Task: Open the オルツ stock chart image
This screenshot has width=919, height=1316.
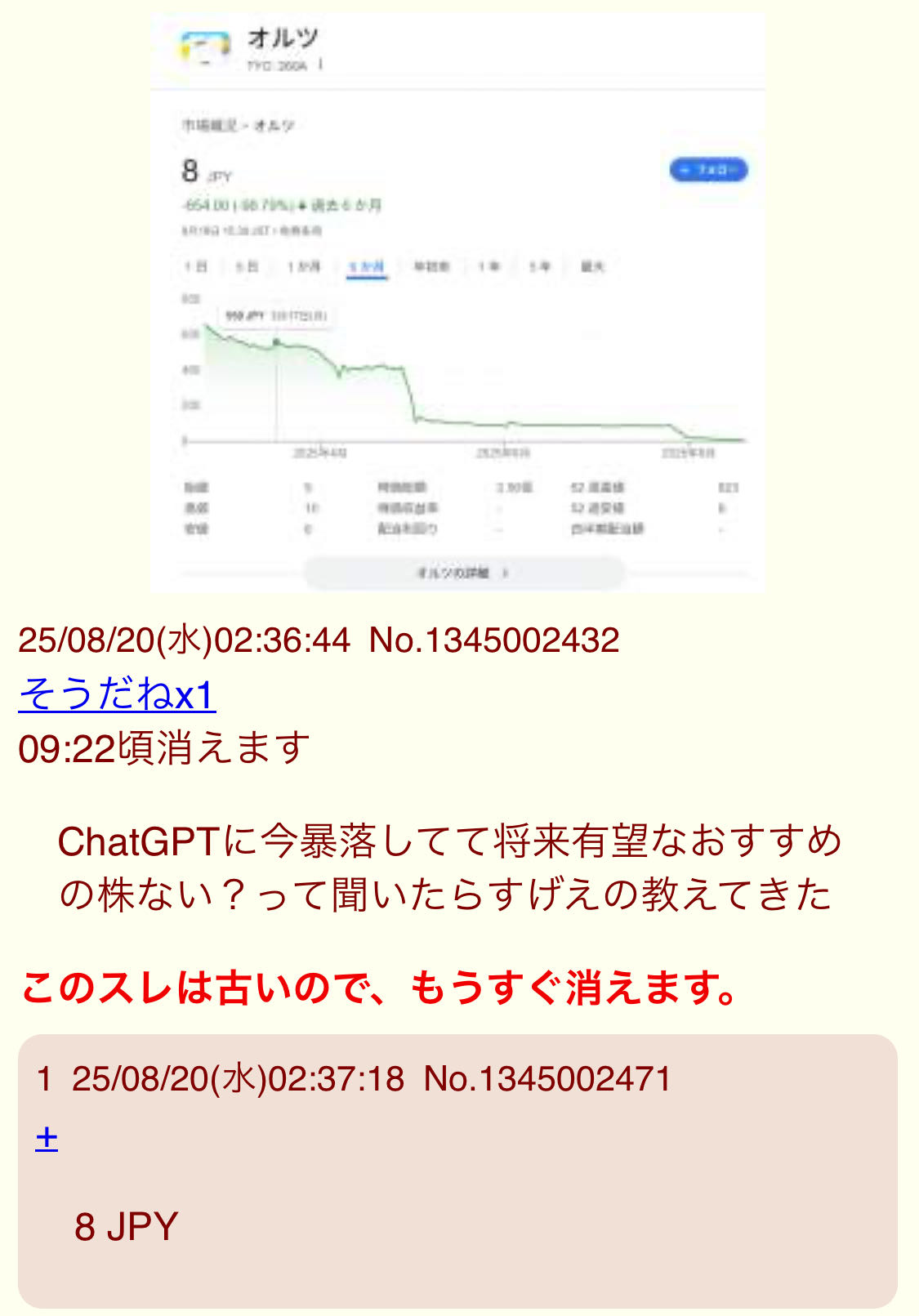Action: point(457,302)
